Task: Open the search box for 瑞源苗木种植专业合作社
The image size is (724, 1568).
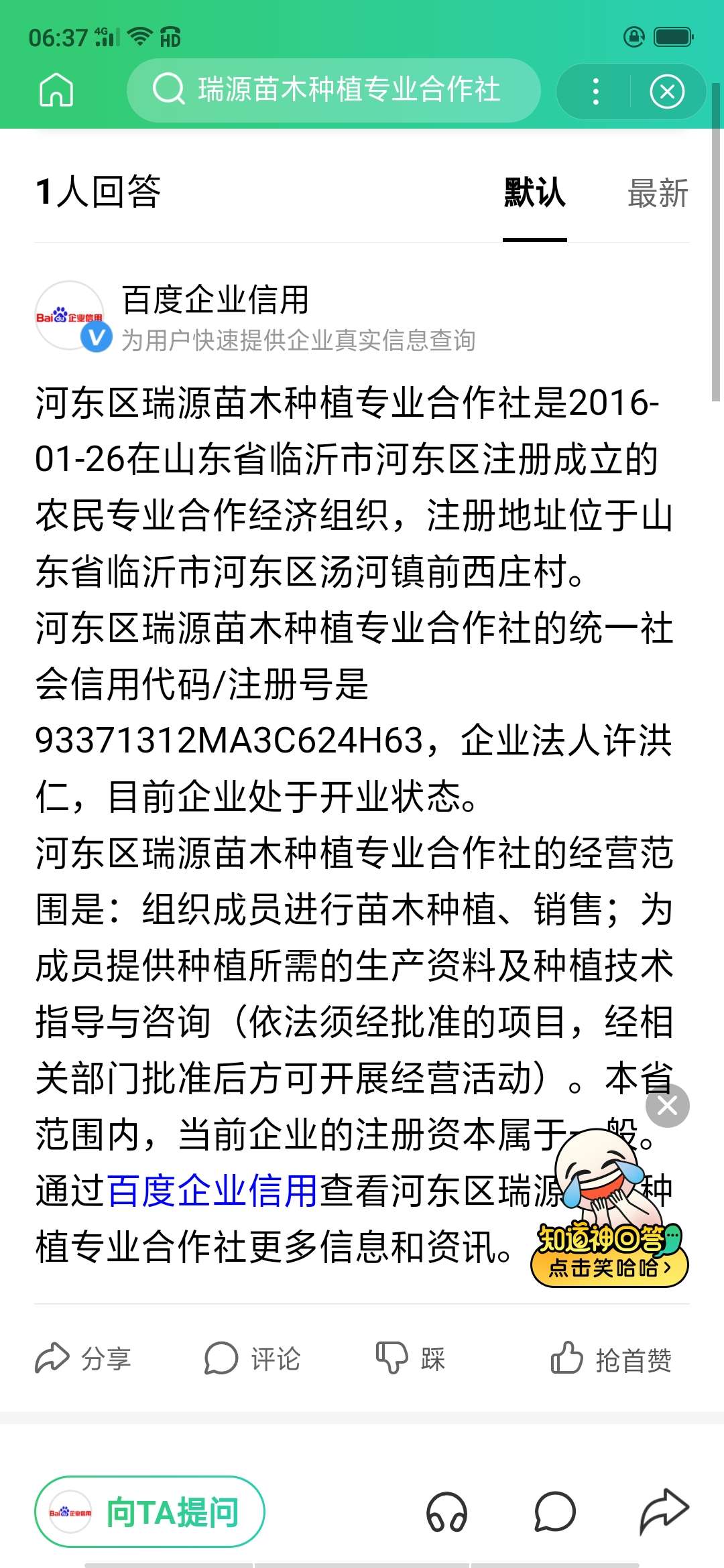Action: [334, 90]
